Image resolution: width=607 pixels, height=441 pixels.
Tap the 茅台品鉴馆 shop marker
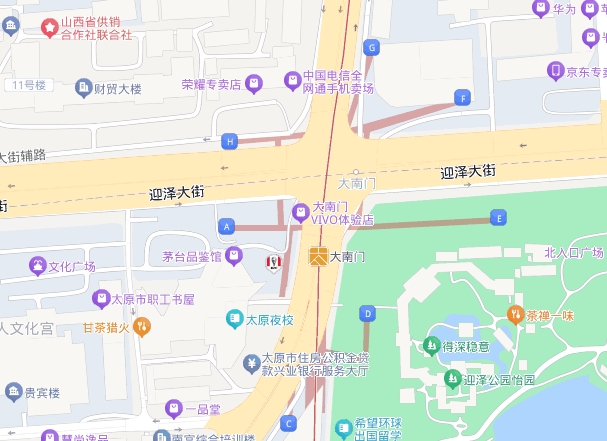(233, 256)
